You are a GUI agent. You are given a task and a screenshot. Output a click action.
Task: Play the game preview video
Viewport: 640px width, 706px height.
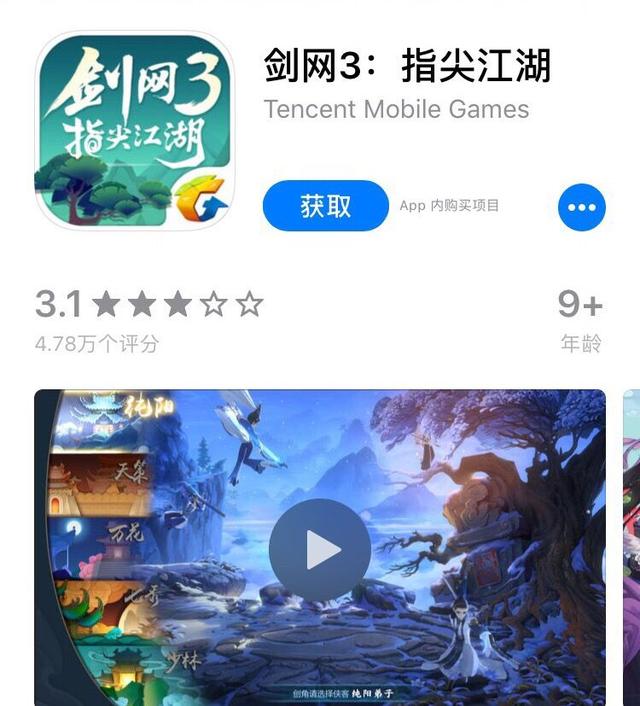[x=320, y=549]
